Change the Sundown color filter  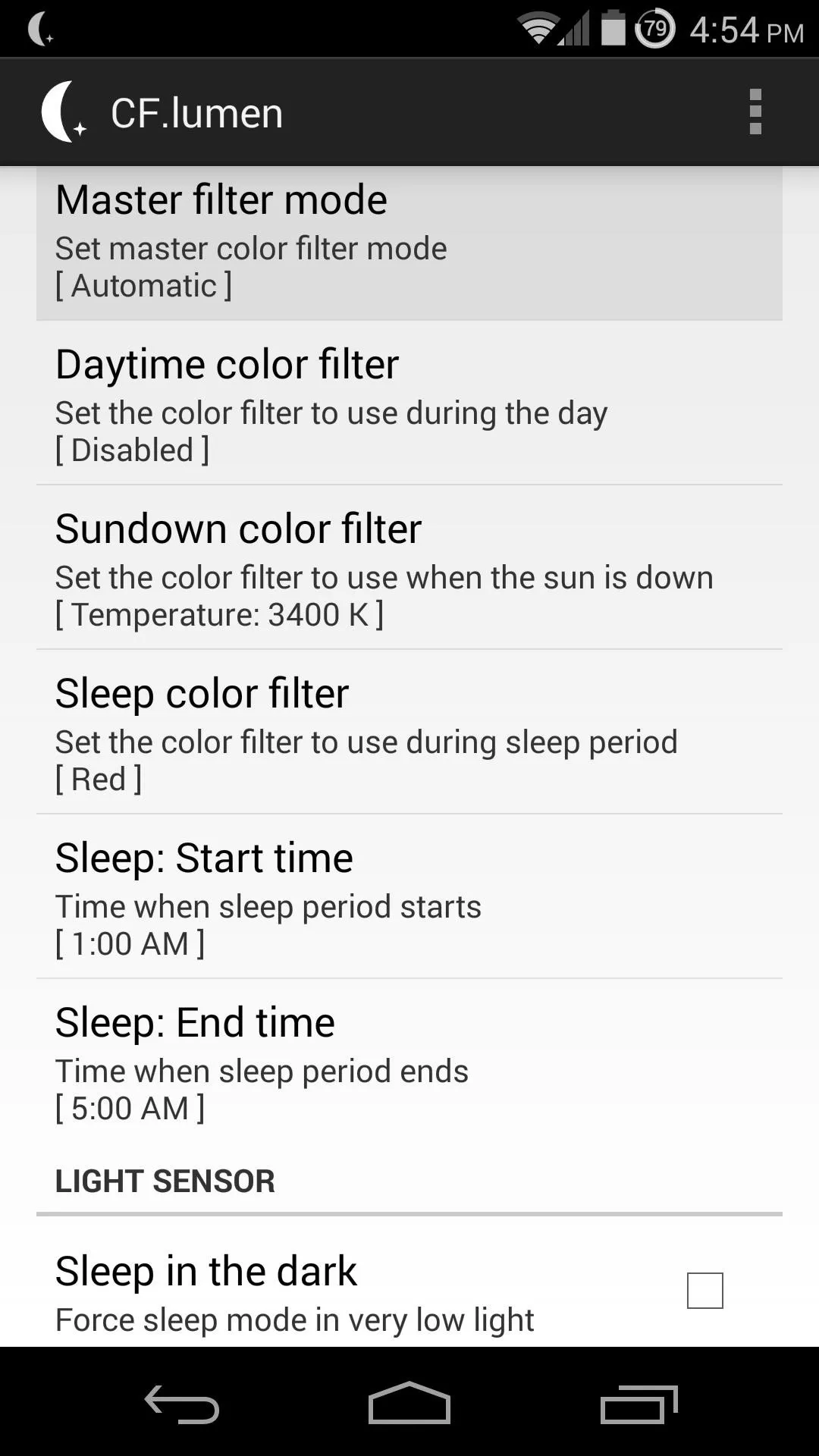pyautogui.click(x=409, y=568)
